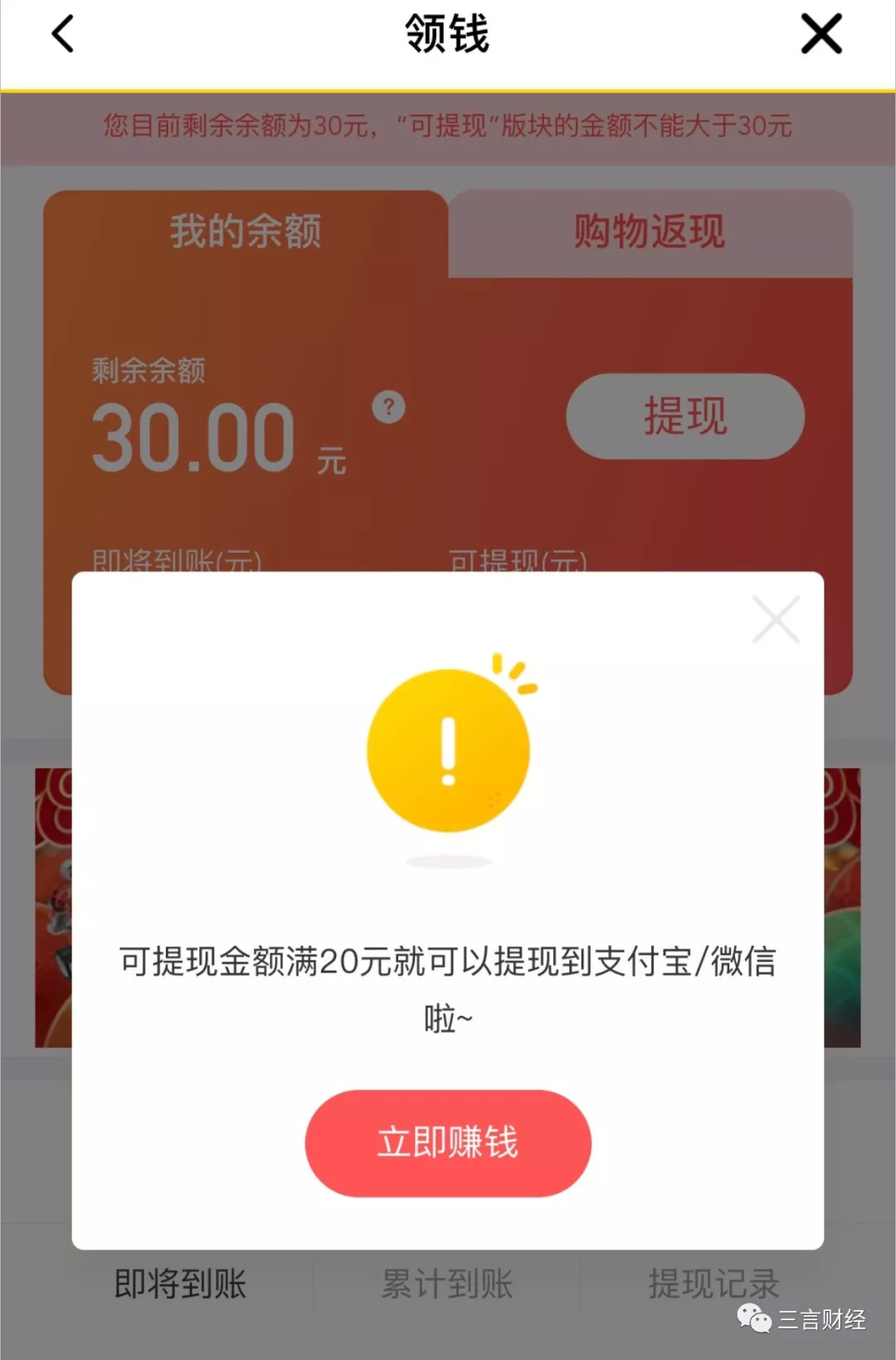Screen dimensions: 896x1360
Task: Dismiss the withdrawal notice dialog
Action: click(776, 619)
